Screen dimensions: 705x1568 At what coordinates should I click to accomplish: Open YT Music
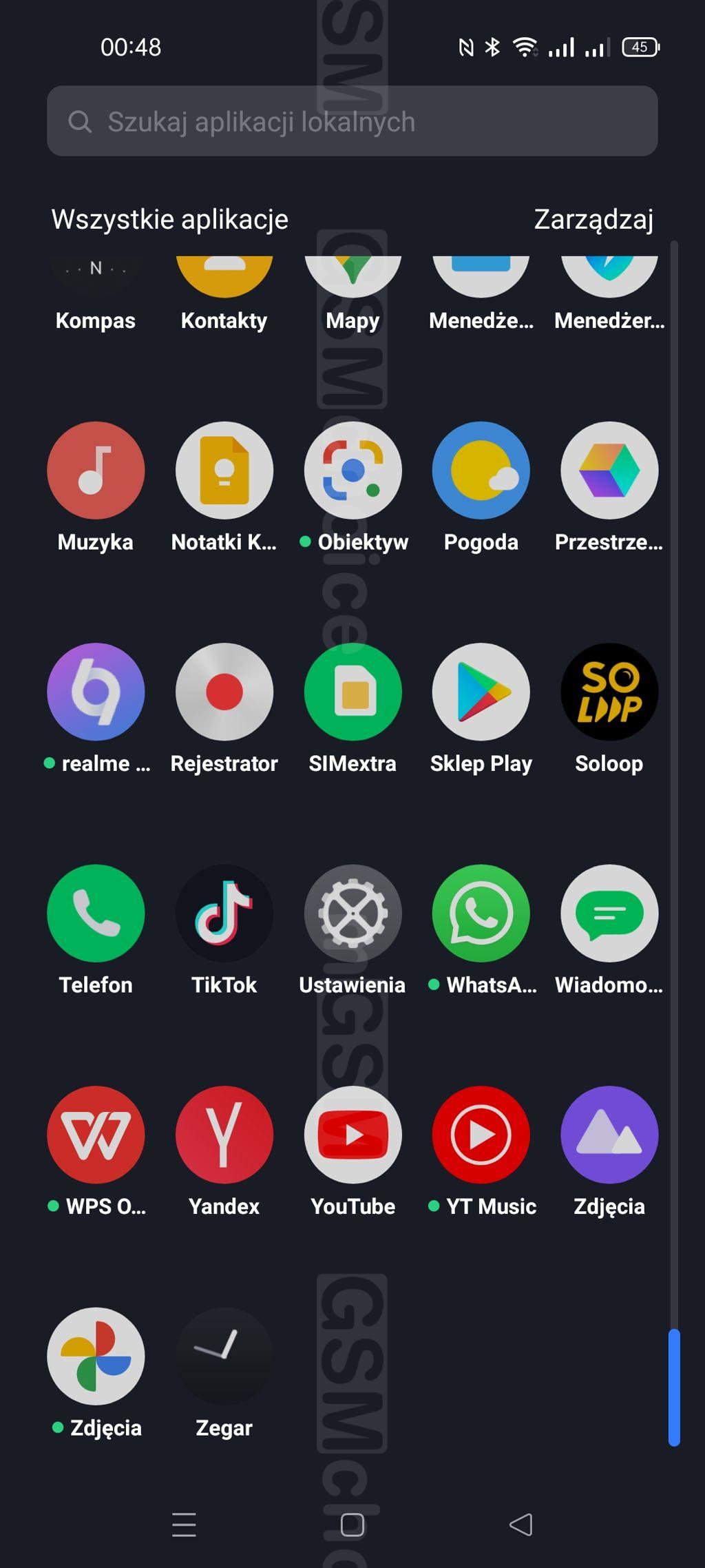coord(481,1135)
